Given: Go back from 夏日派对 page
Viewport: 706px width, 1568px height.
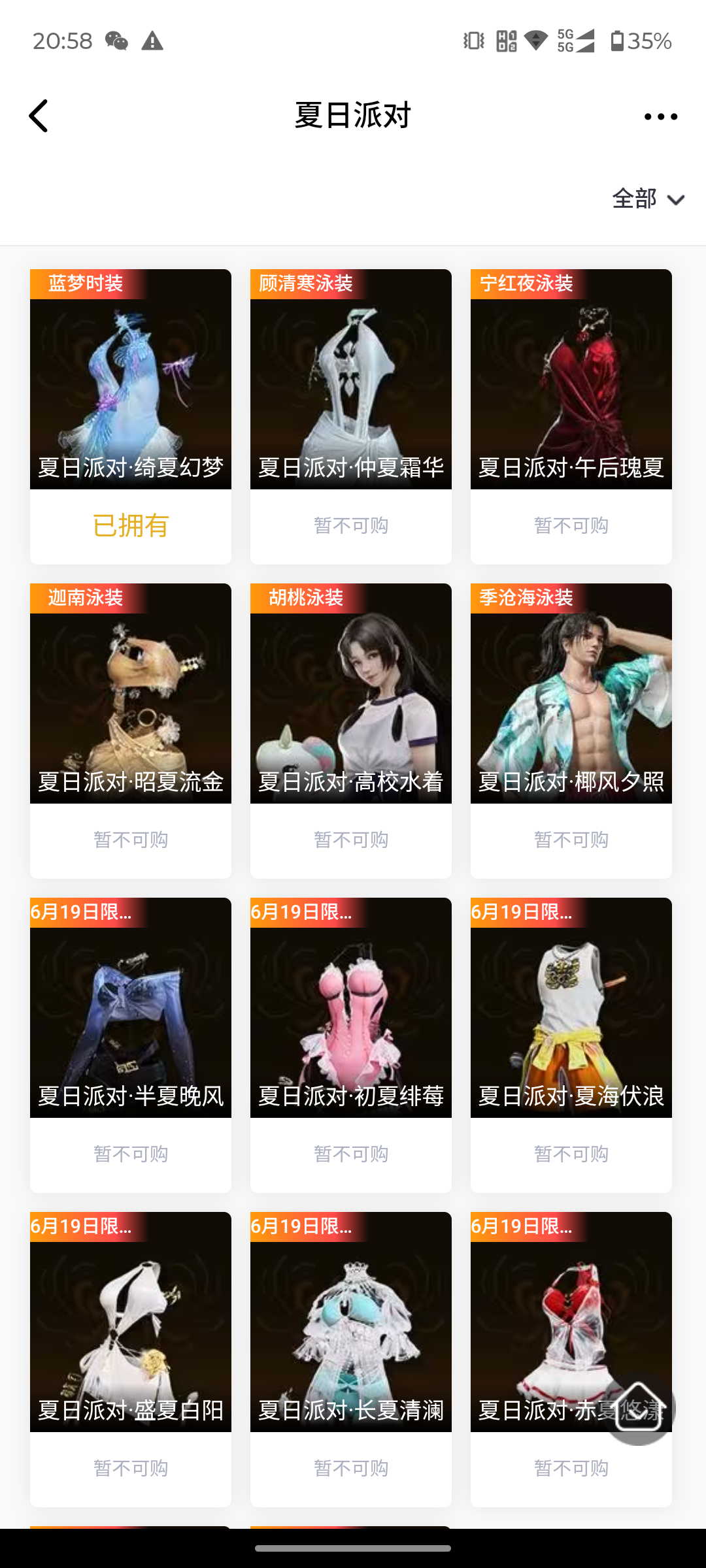Looking at the screenshot, I should (39, 116).
